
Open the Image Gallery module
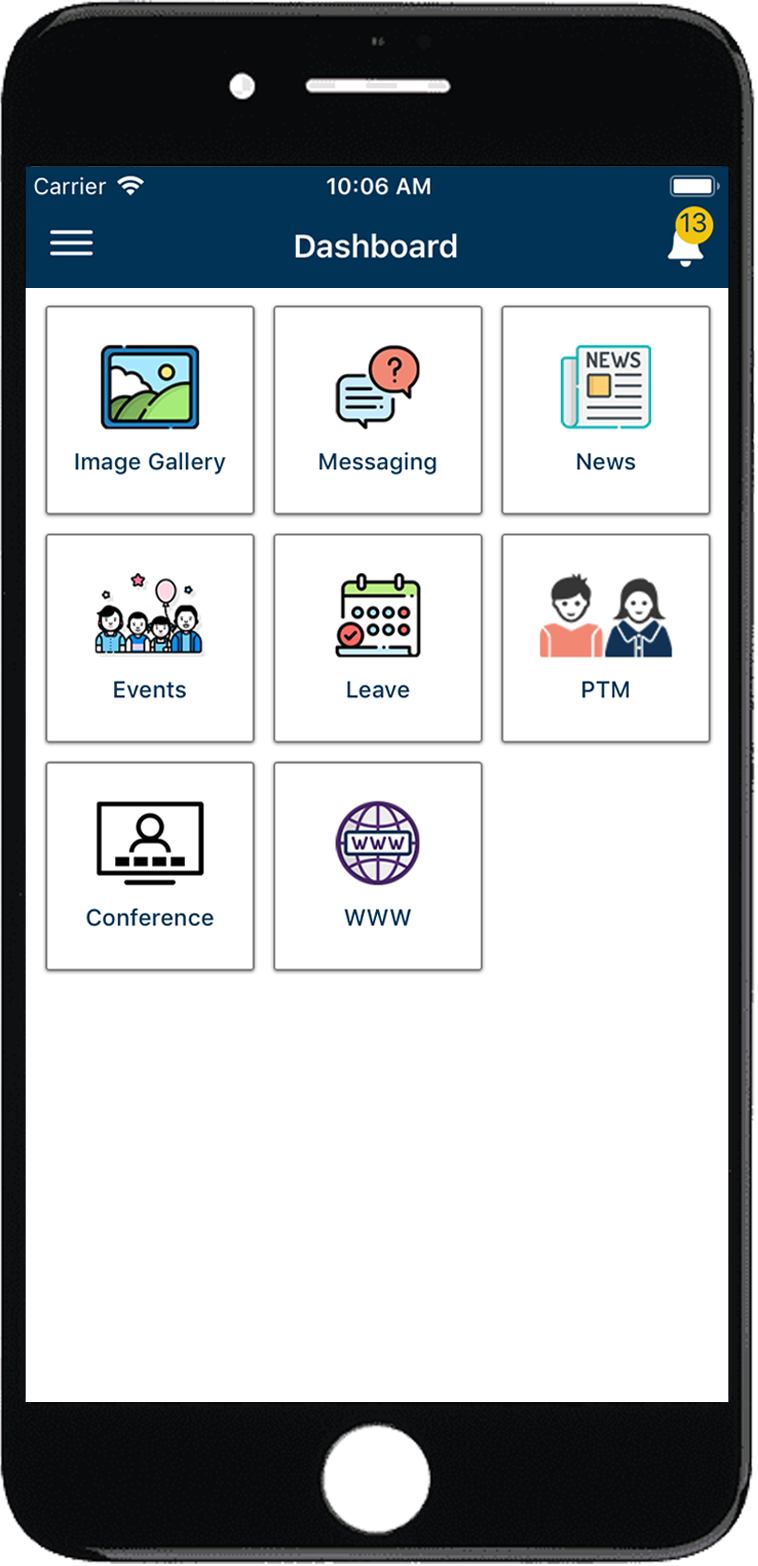[148, 385]
